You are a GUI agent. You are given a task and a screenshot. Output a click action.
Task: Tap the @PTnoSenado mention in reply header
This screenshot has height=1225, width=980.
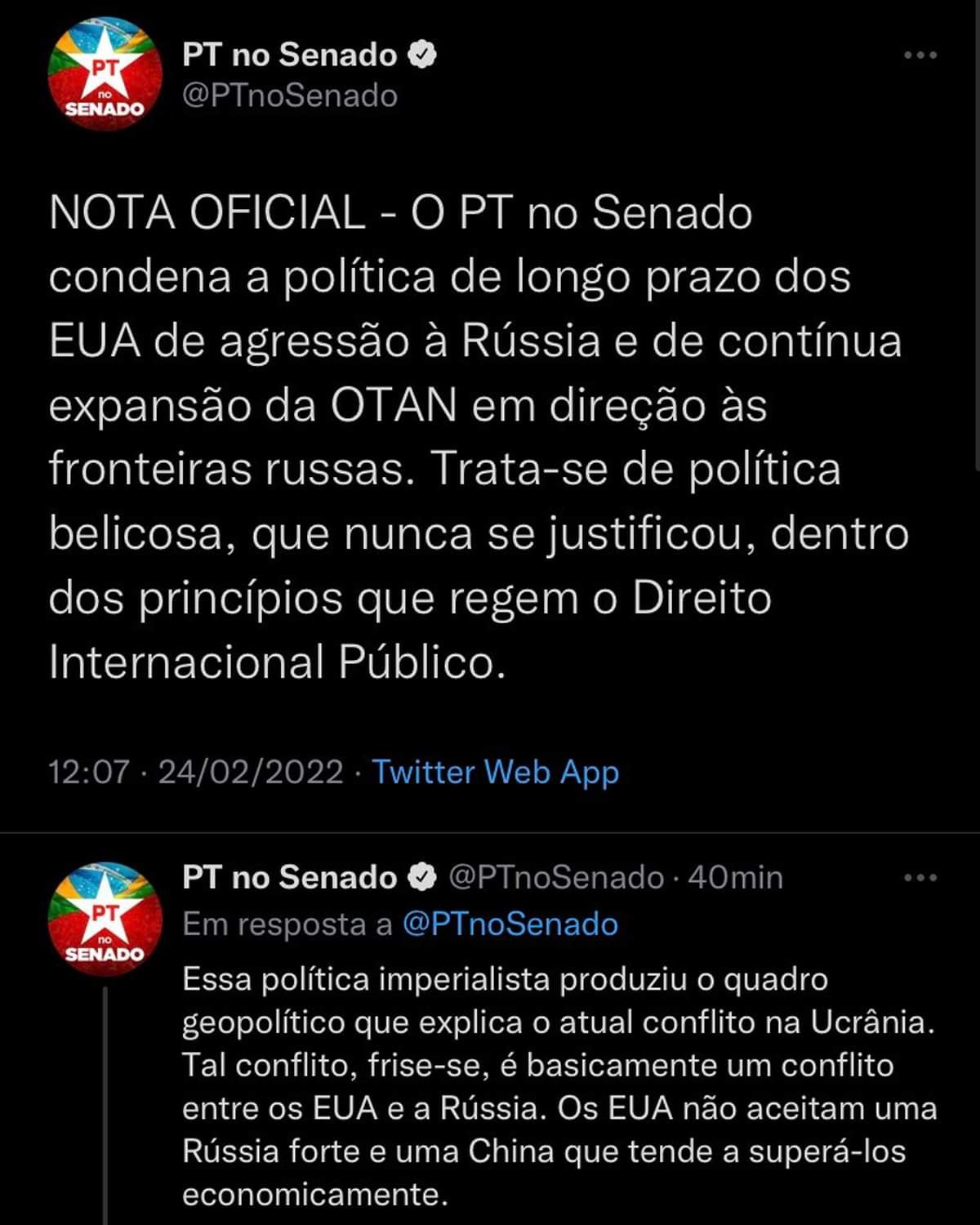click(x=510, y=924)
